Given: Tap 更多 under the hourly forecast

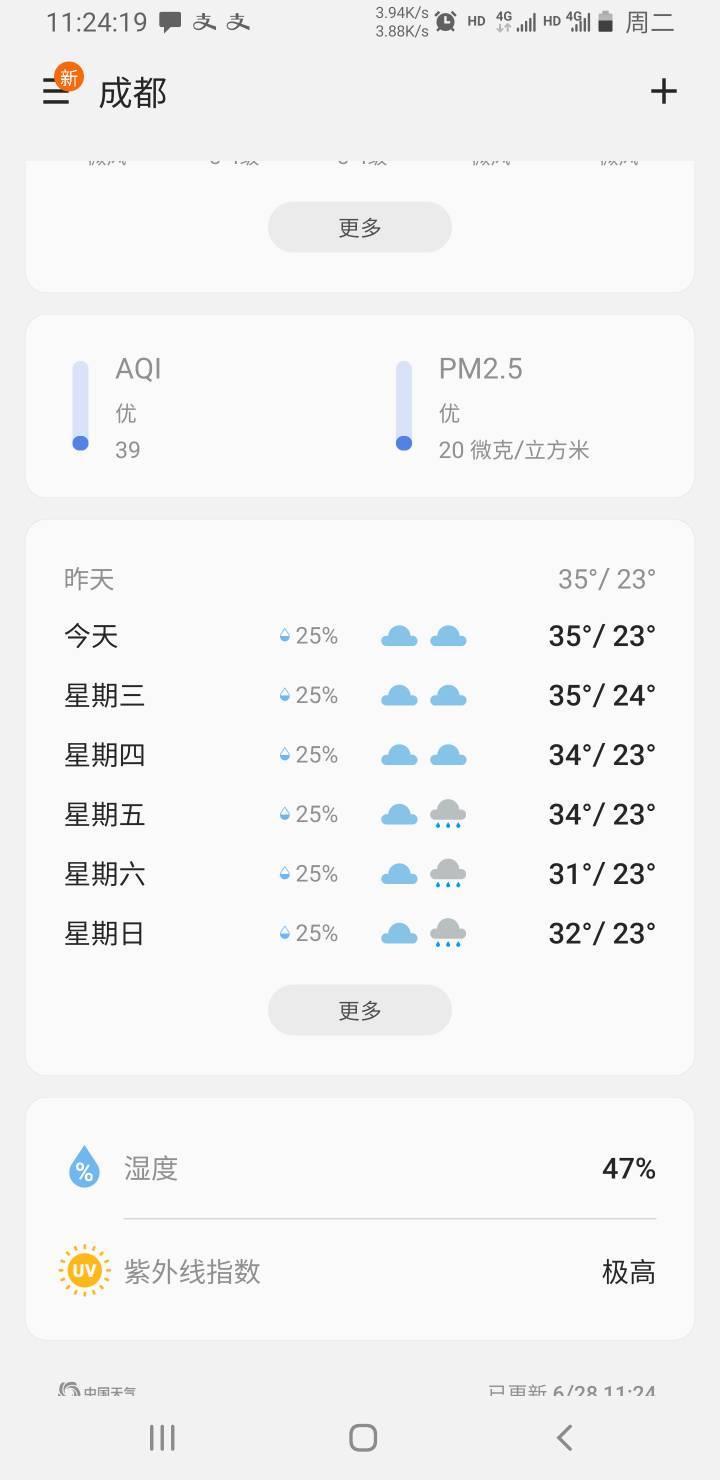Looking at the screenshot, I should tap(360, 227).
